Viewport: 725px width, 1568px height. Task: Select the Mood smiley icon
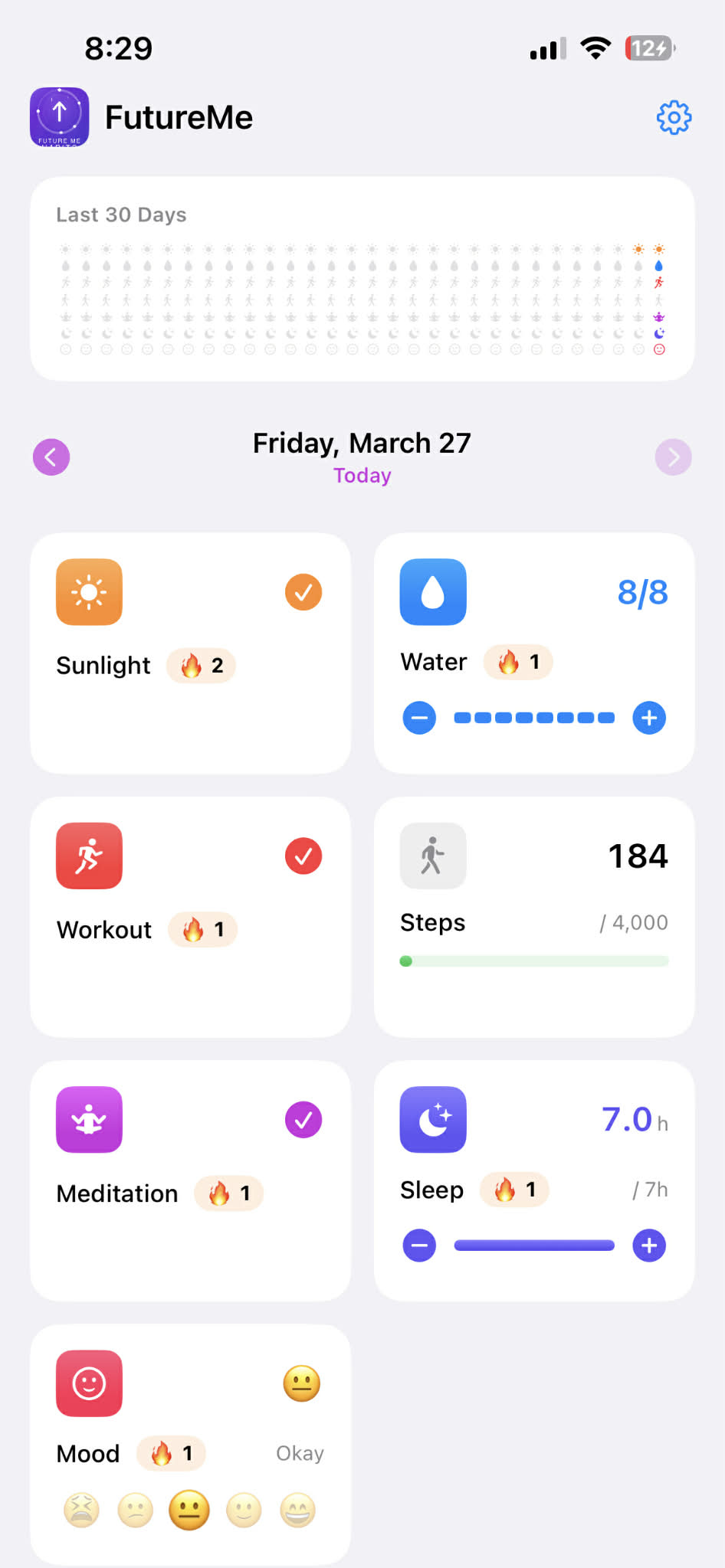click(x=89, y=1383)
